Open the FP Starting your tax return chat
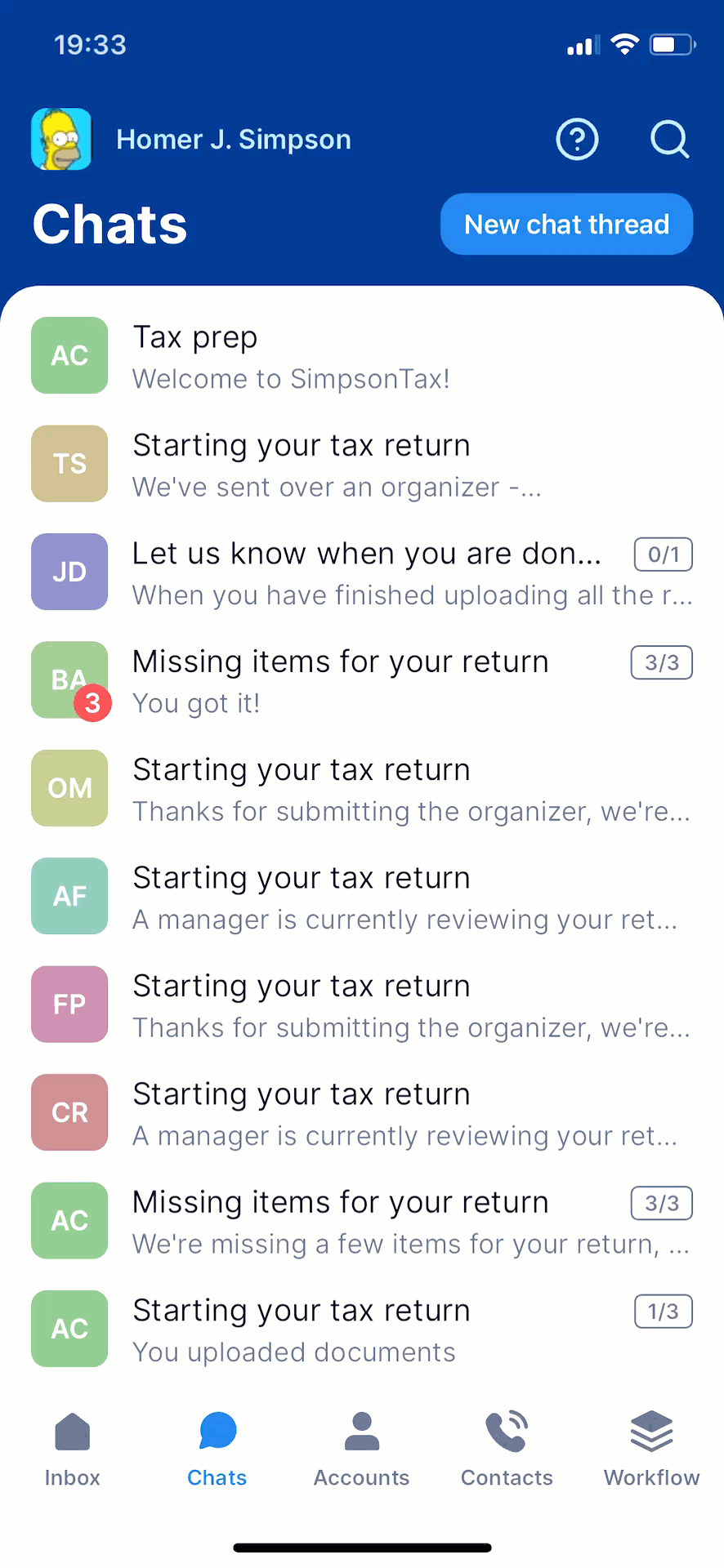Screen dimensions: 724x1568 [361, 1005]
